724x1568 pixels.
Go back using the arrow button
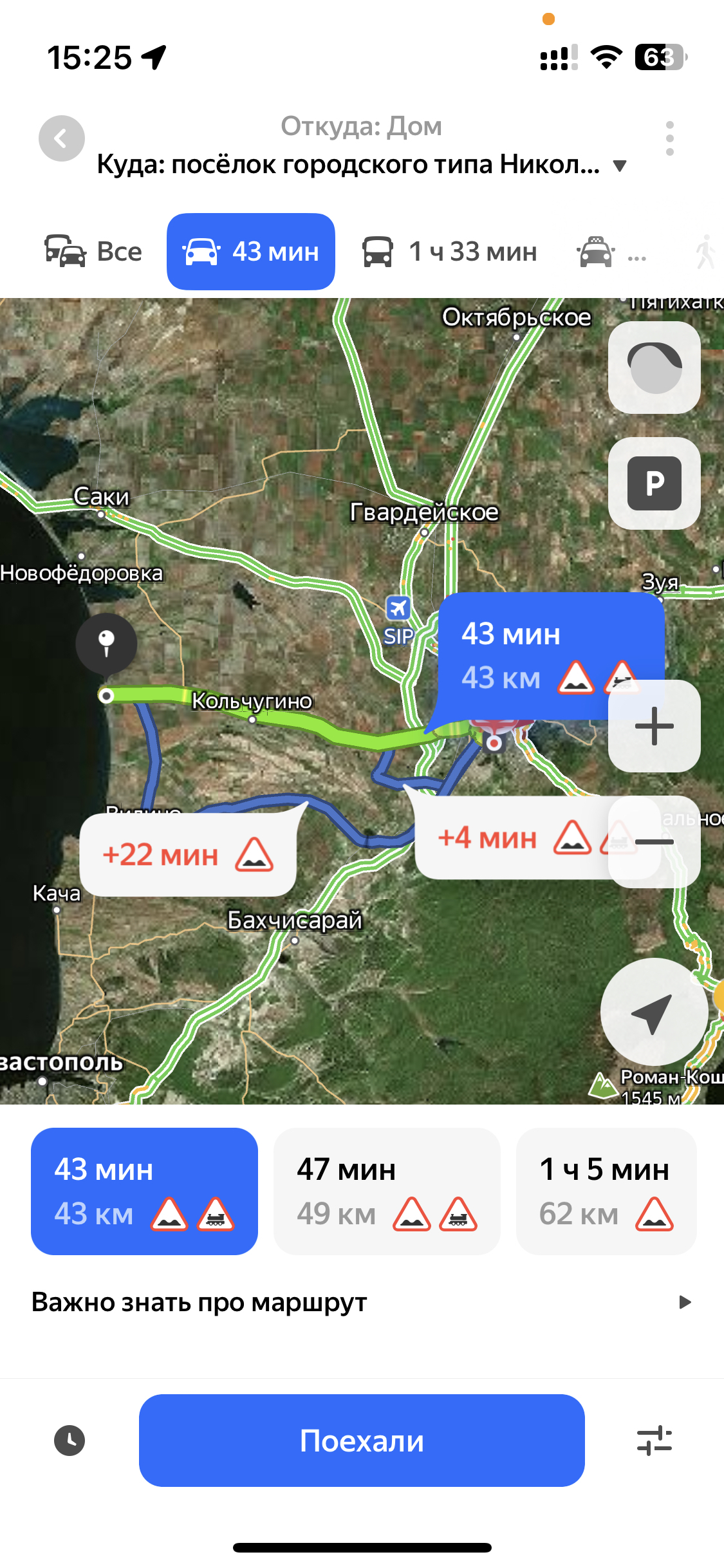pos(62,138)
